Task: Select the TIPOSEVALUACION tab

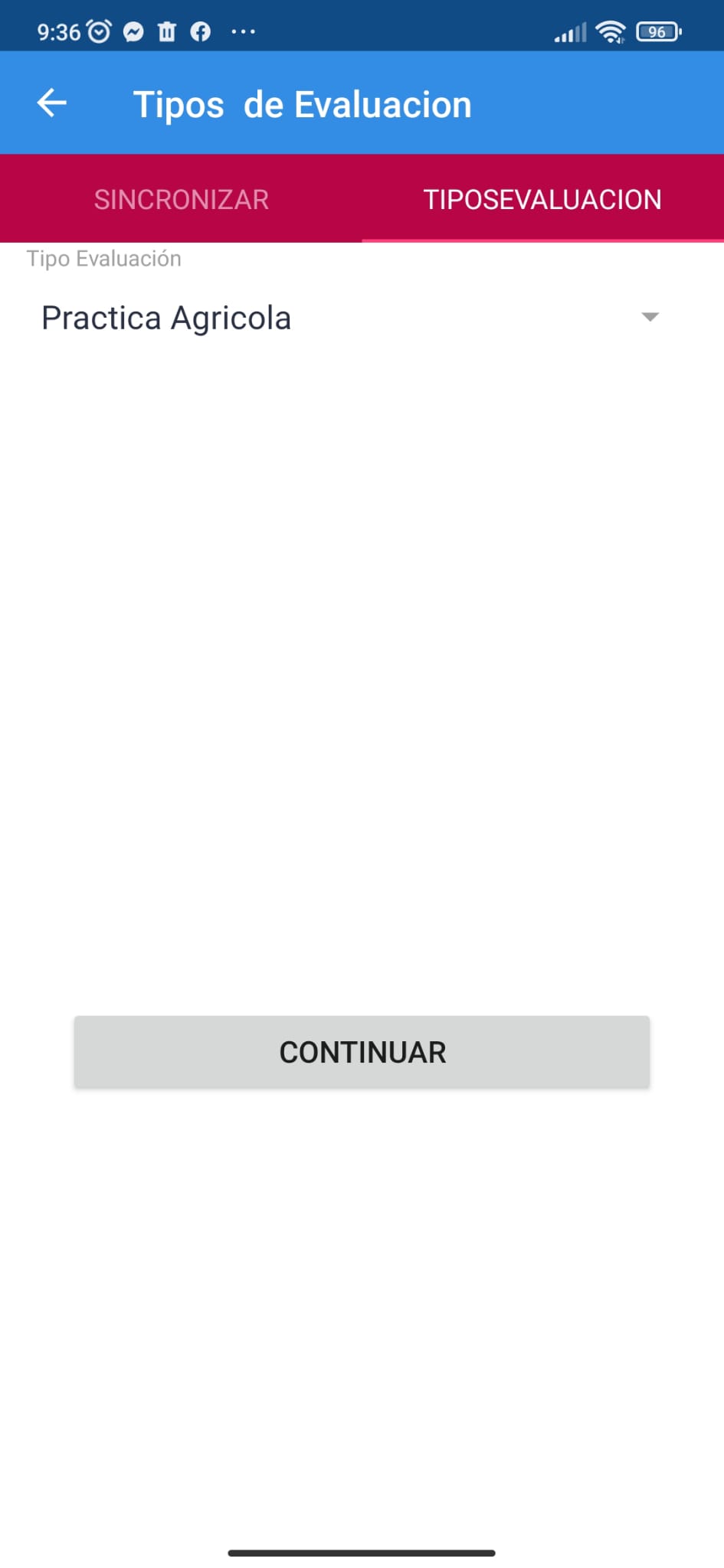Action: pos(542,200)
